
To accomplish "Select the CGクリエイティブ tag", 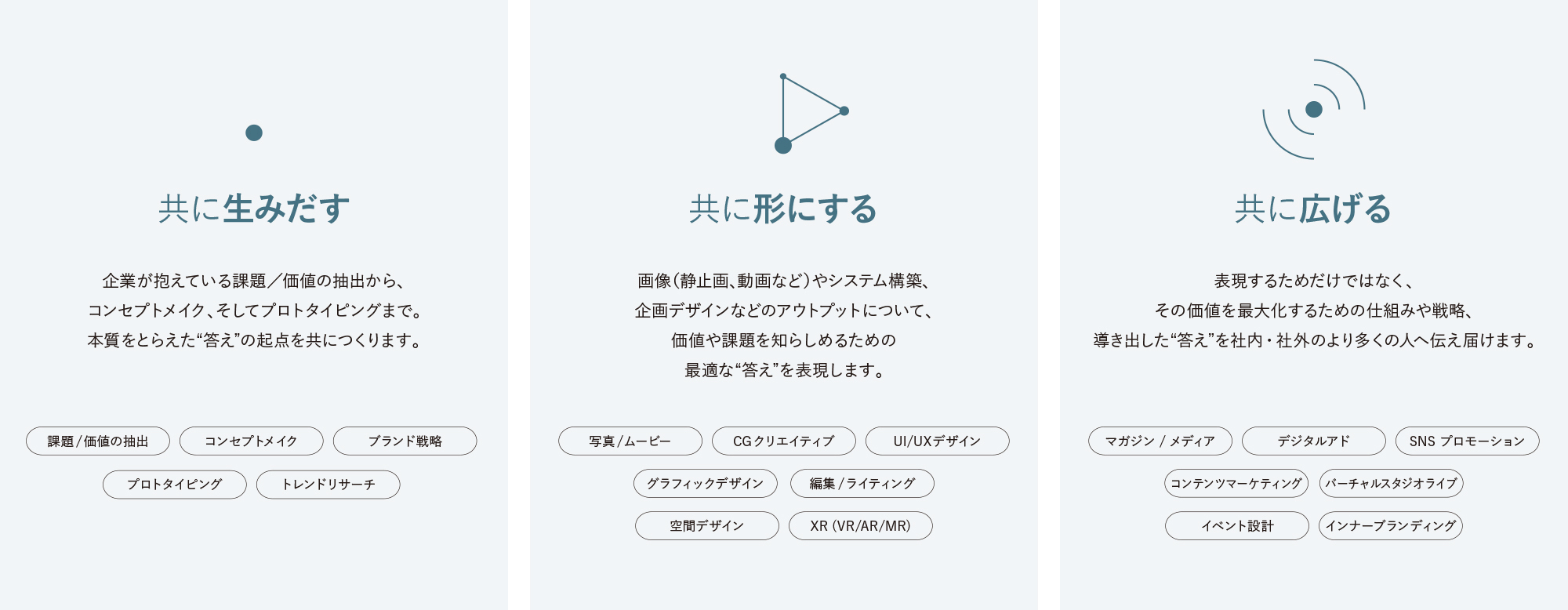I will click(784, 441).
